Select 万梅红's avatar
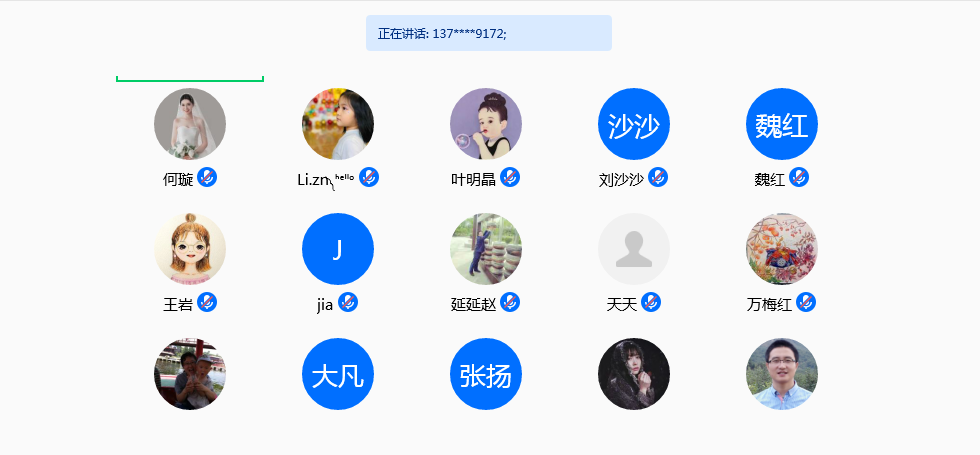Screen dimensions: 980x455 782,249
